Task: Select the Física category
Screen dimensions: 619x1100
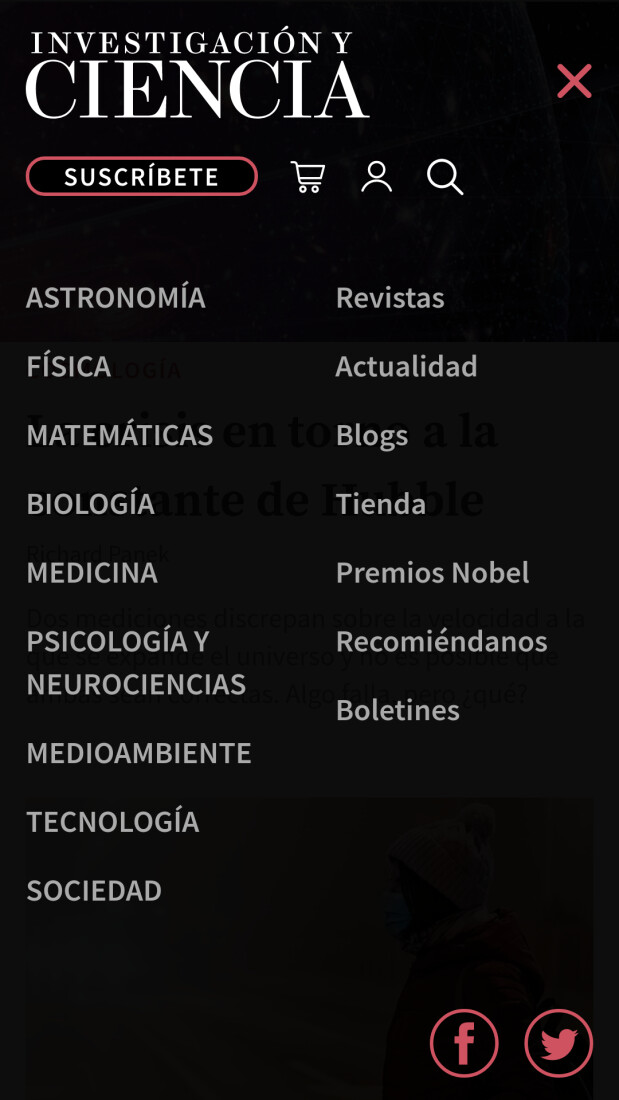Action: point(69,366)
